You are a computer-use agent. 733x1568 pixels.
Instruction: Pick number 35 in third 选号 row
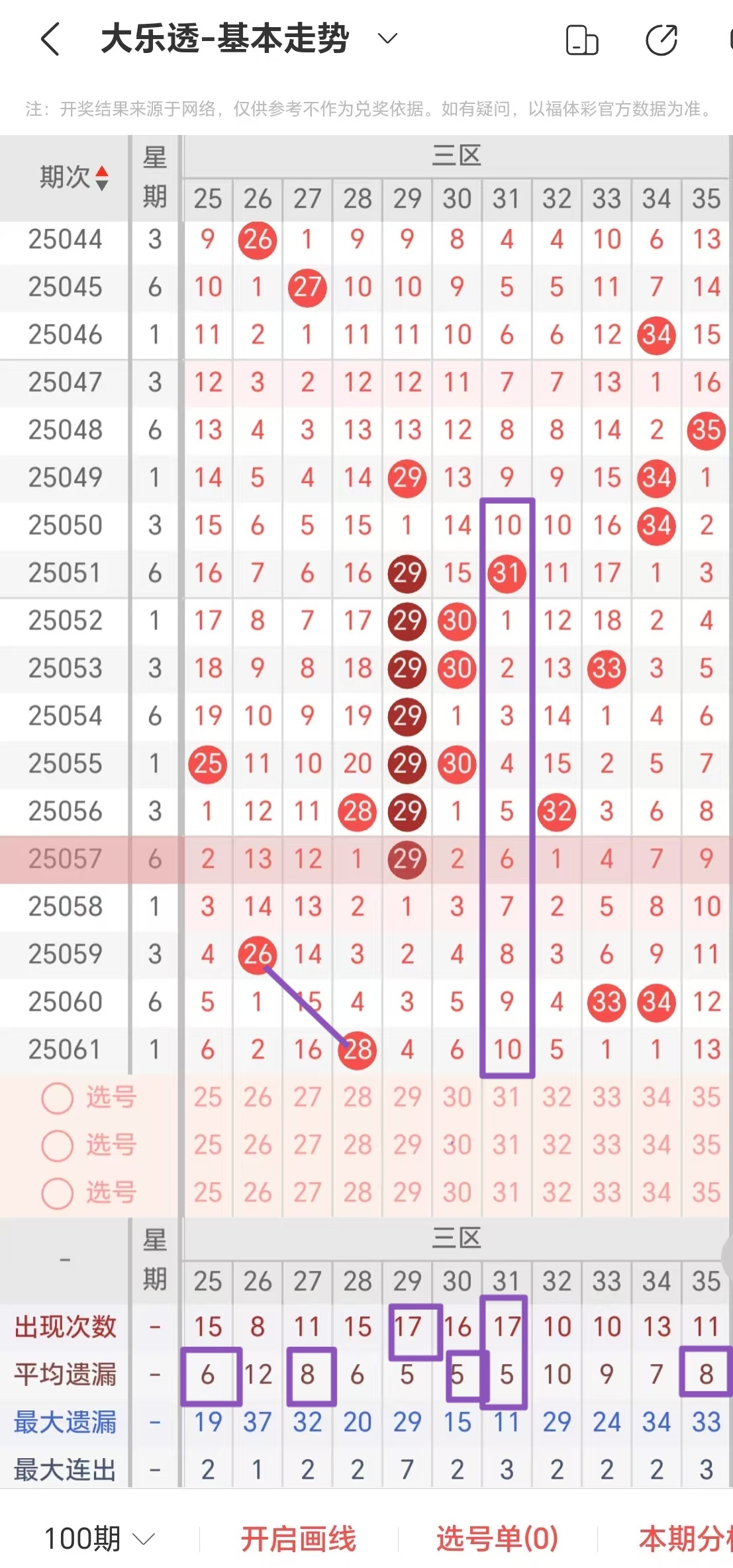click(706, 1193)
